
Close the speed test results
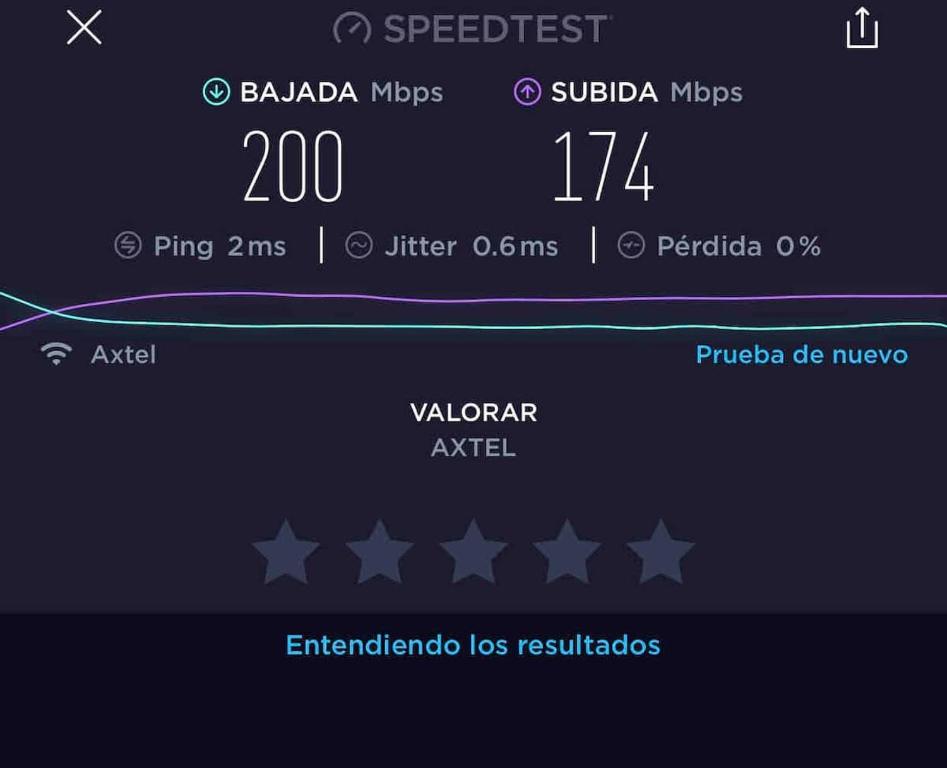(x=84, y=27)
